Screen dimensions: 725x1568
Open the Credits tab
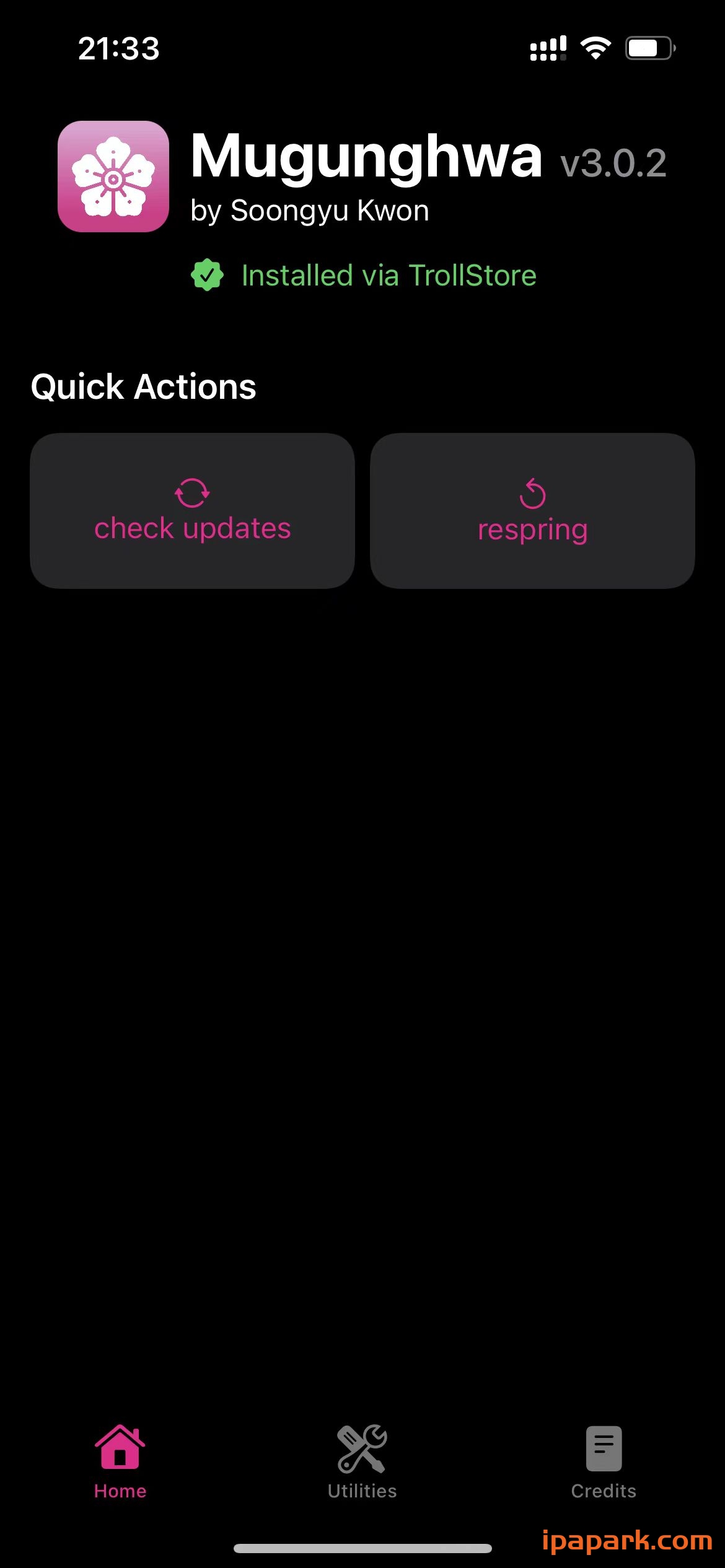[x=604, y=1463]
